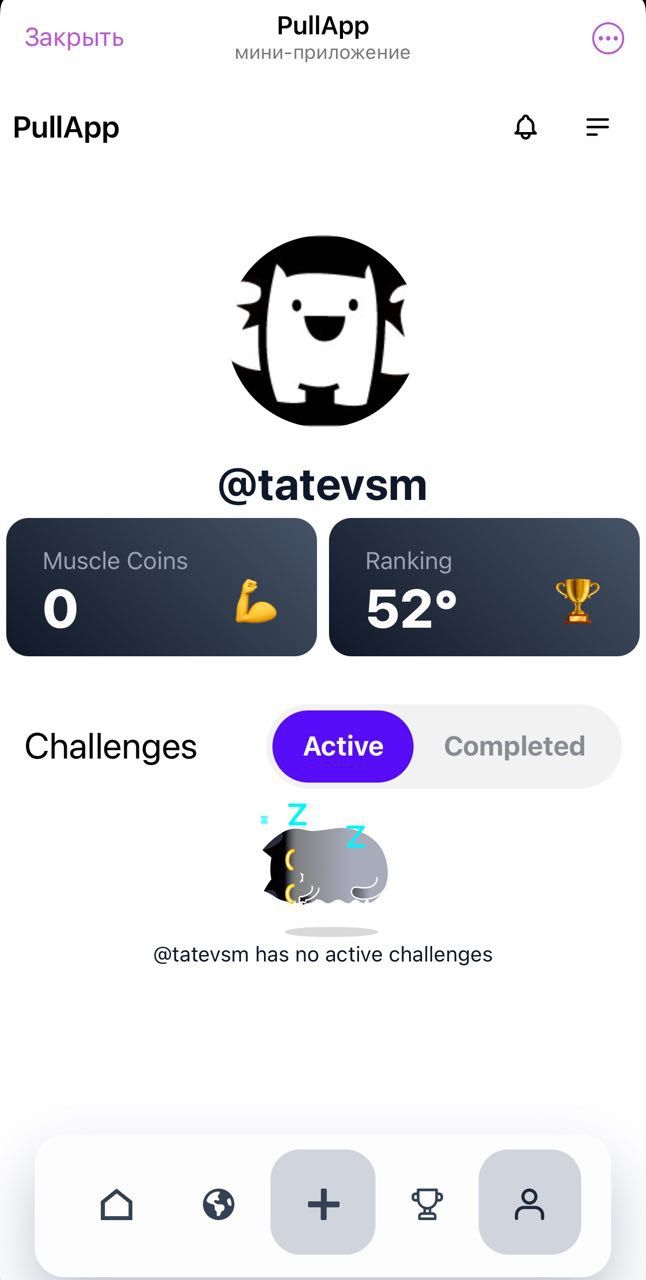Show Completed challenges
The height and width of the screenshot is (1280, 646).
tap(514, 746)
